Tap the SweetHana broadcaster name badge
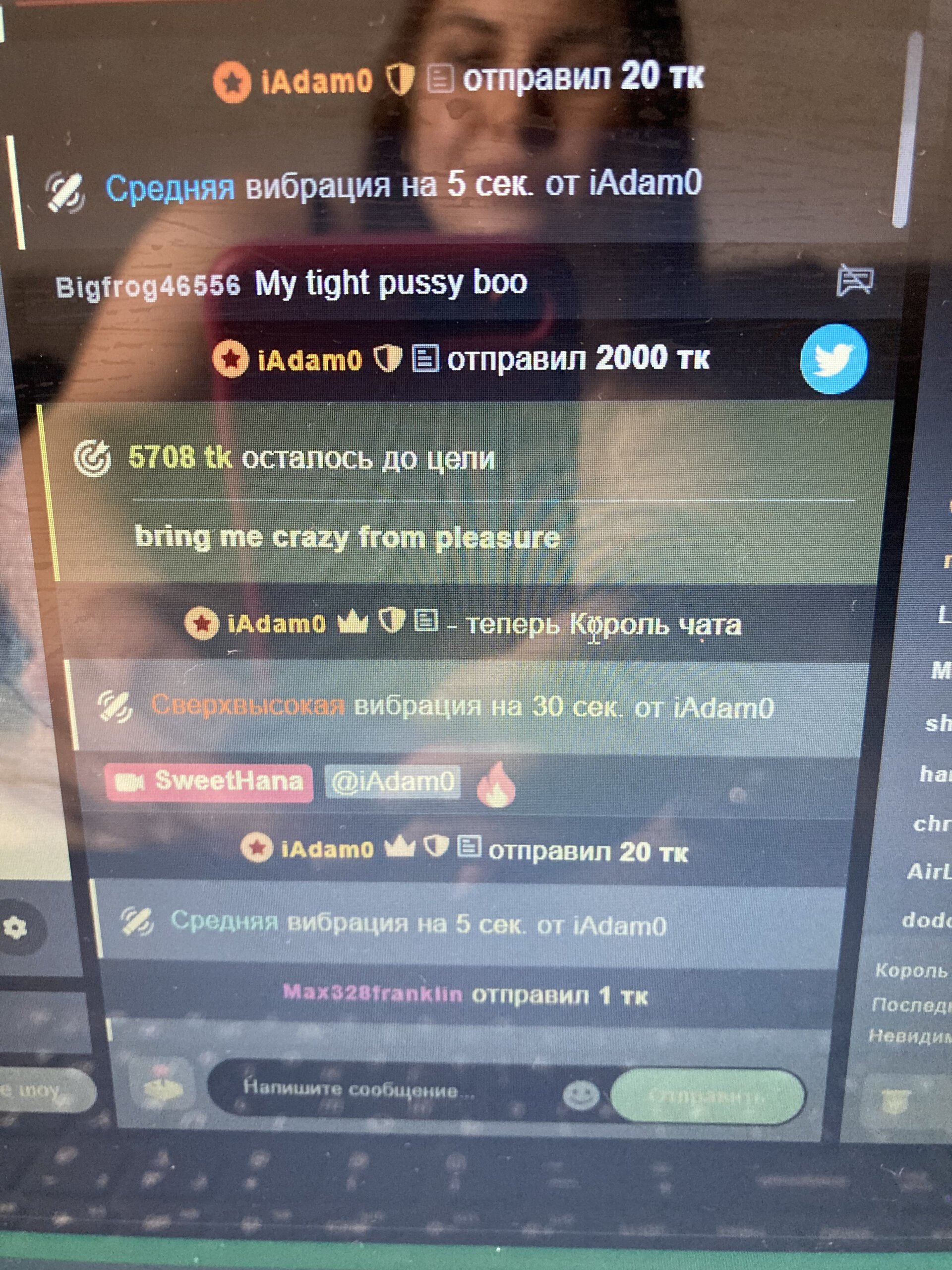The image size is (952, 1270). point(209,781)
